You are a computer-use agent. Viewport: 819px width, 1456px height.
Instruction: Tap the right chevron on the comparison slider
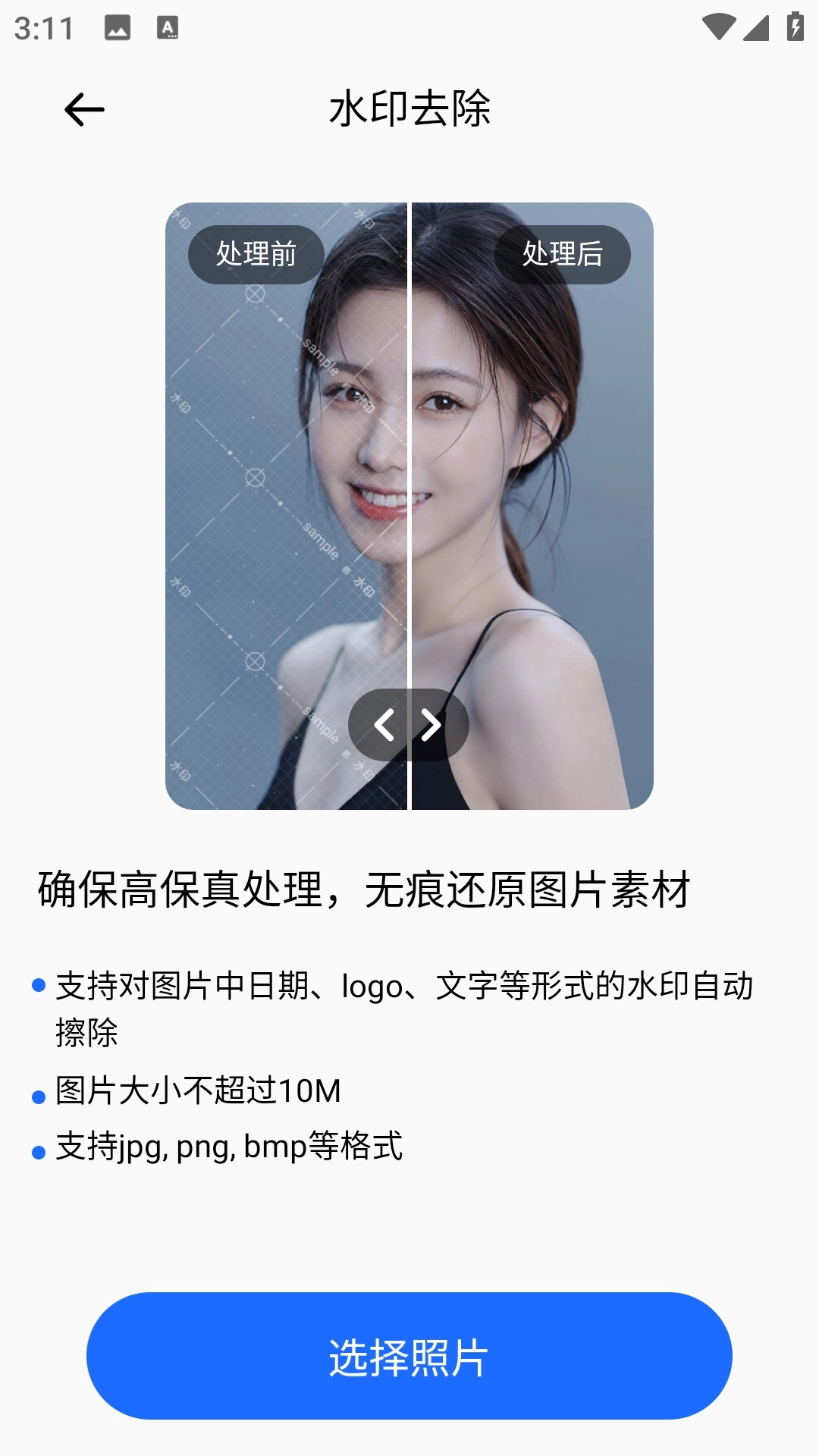429,724
